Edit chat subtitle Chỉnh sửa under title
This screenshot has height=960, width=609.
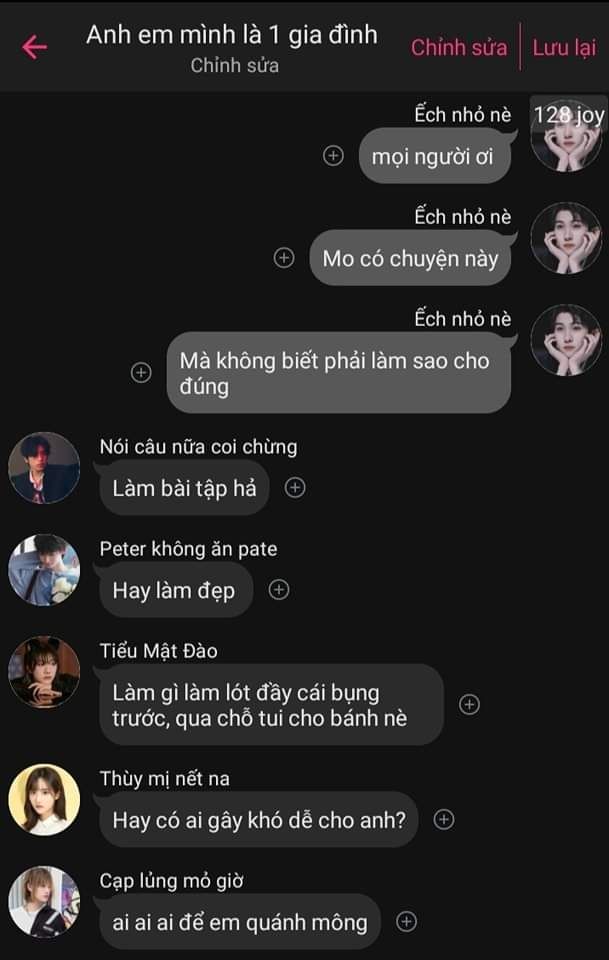(x=234, y=67)
